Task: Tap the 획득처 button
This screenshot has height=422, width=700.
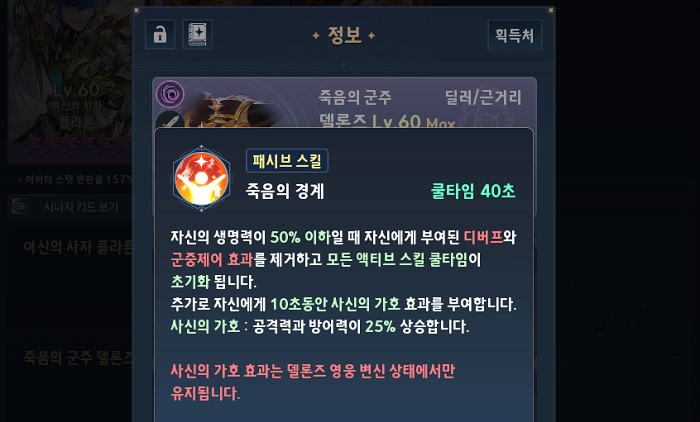Action: pos(514,35)
